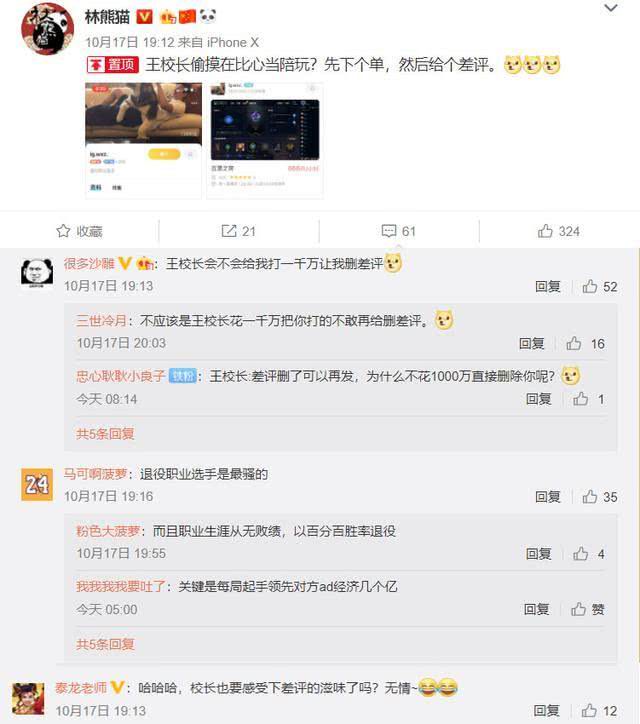This screenshot has height=724, width=640.
Task: Like 泰龙老师's comment with 12 likes
Action: coord(597,711)
